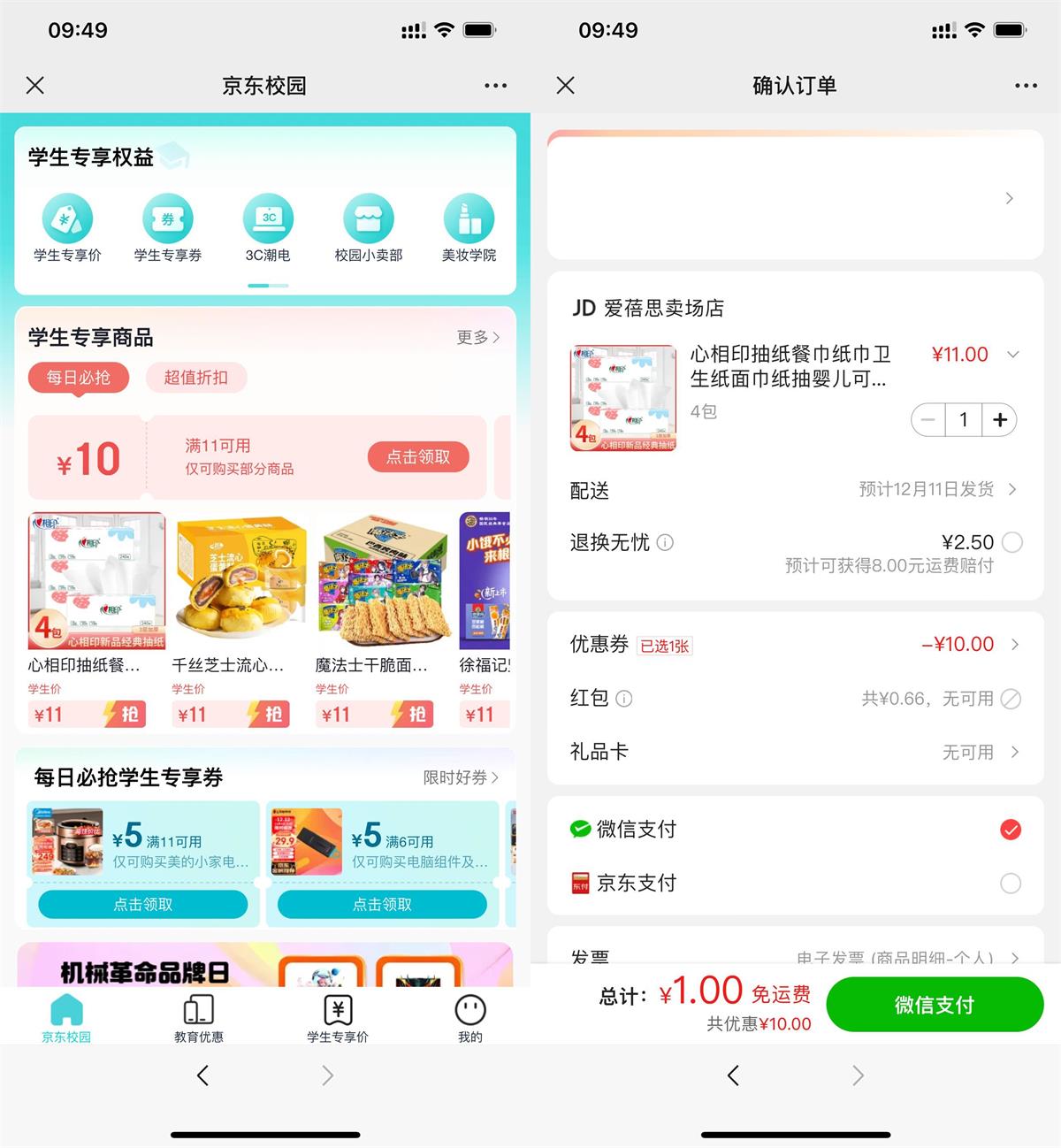Switch to 超值折扣 tab
1061x1148 pixels.
(x=196, y=378)
